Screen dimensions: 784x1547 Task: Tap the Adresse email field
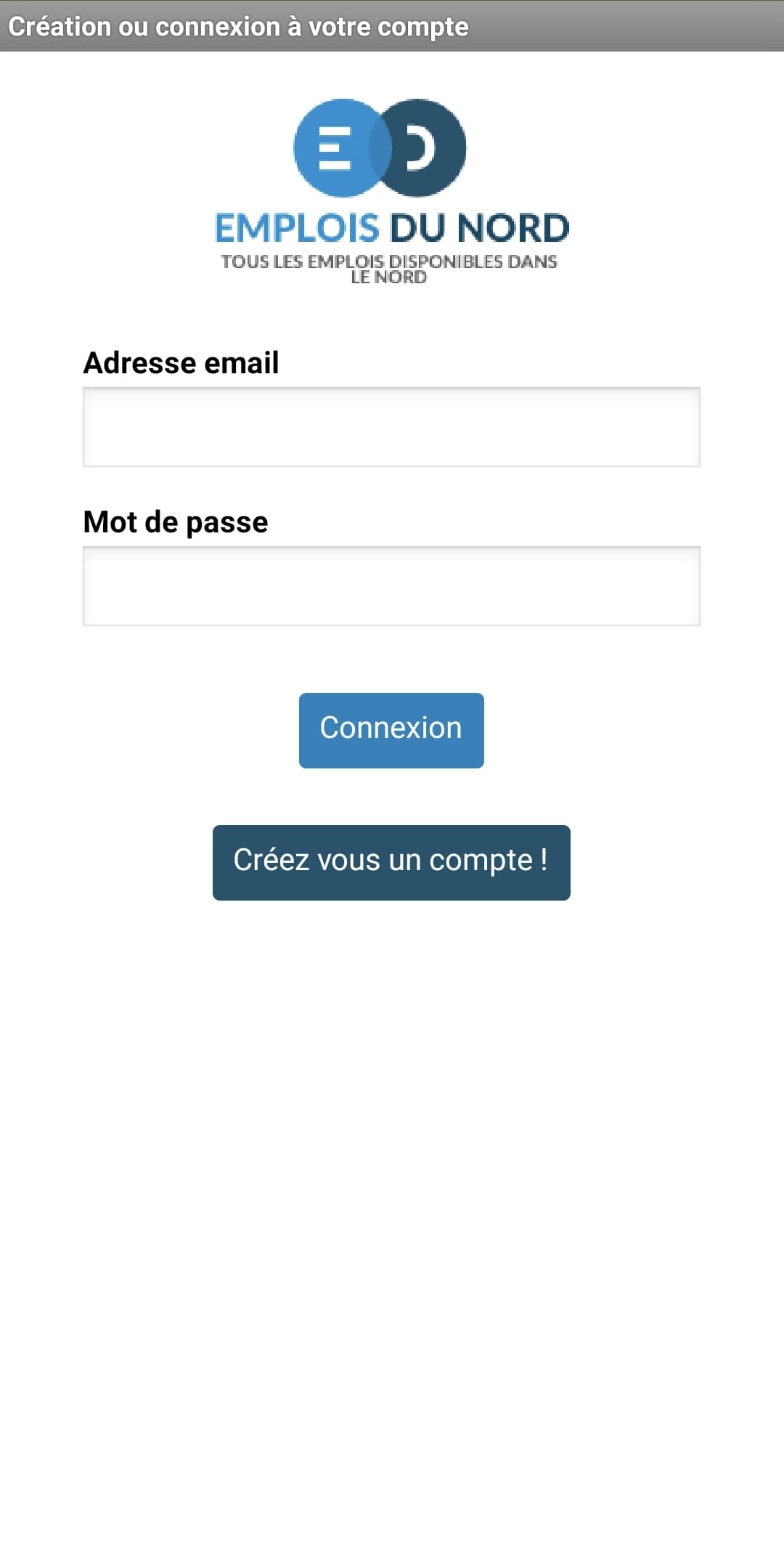(x=391, y=427)
